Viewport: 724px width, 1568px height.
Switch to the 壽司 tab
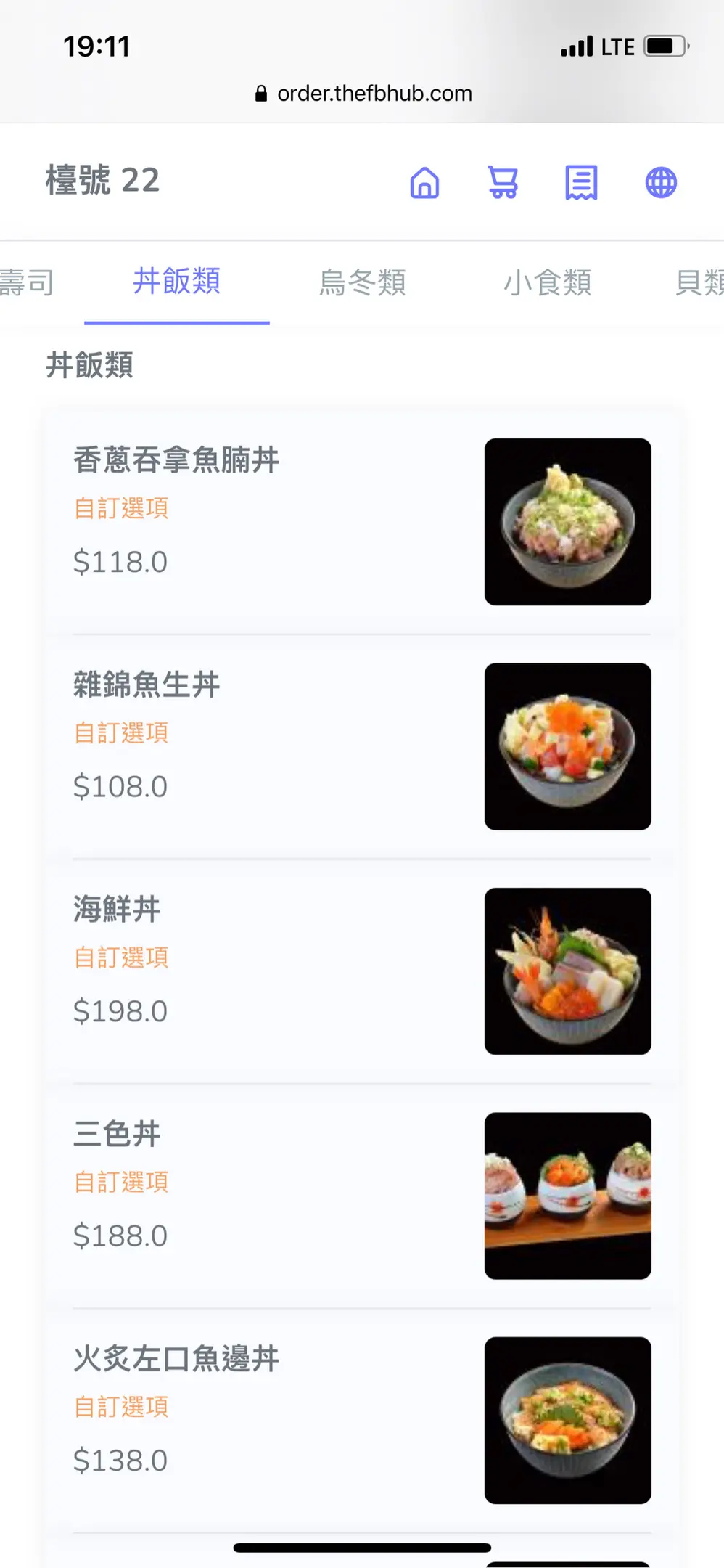click(27, 282)
